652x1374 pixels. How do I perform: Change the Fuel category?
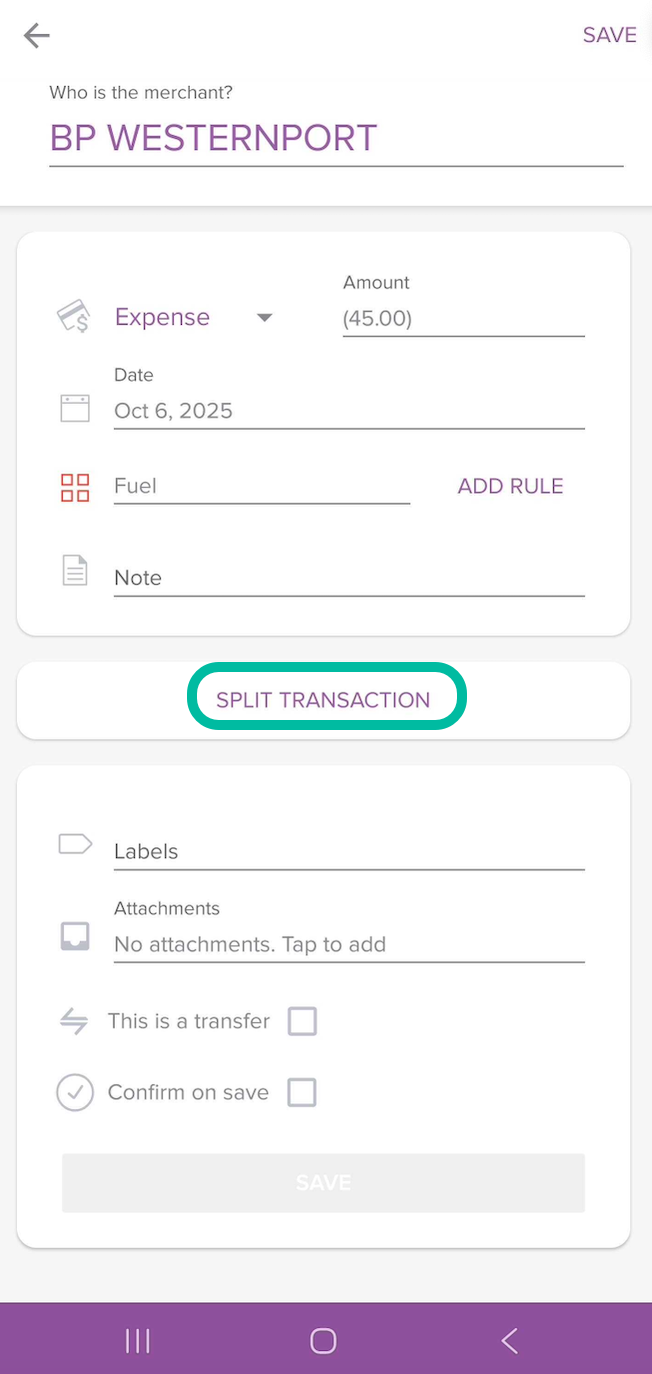pos(260,486)
